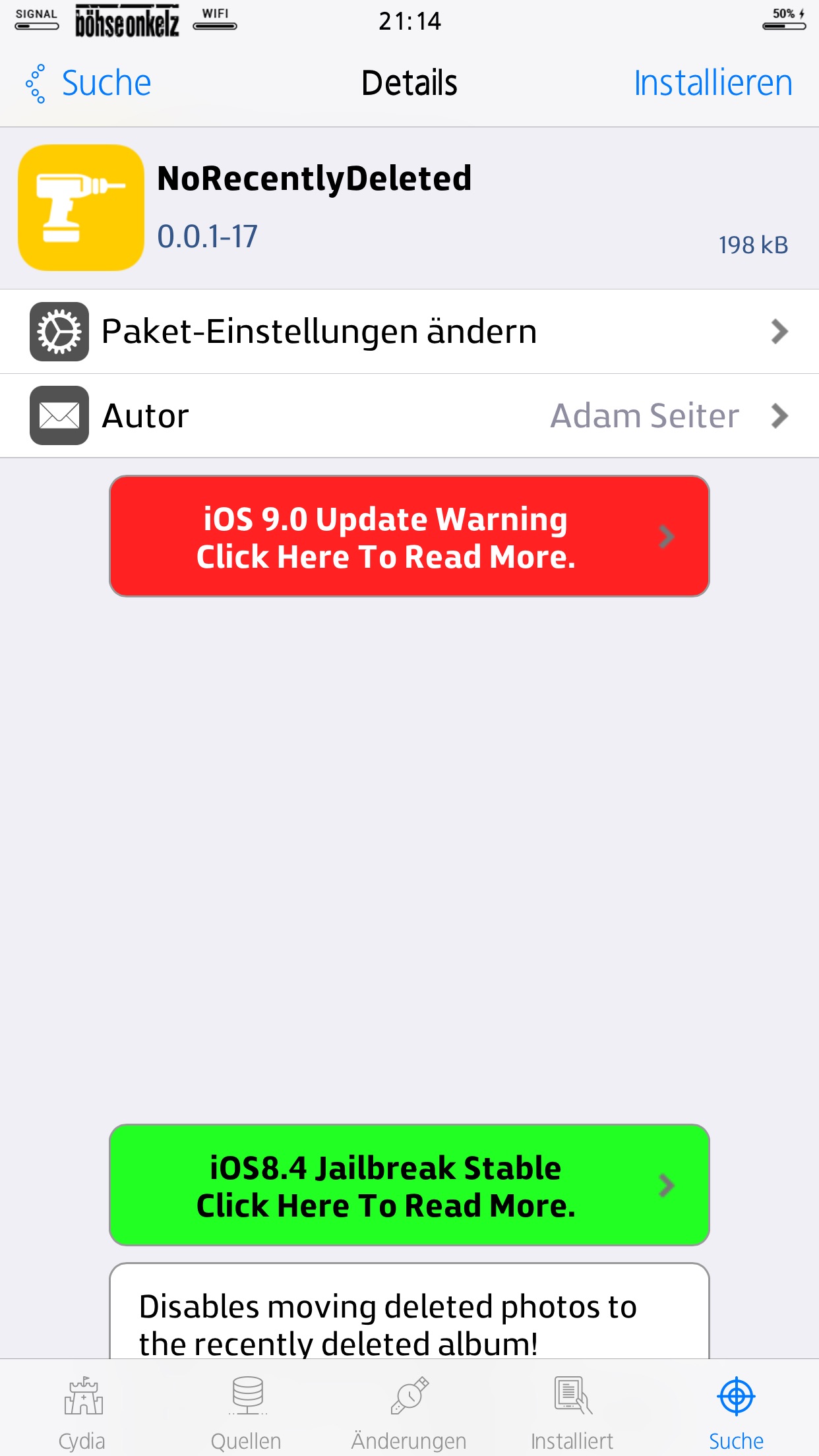Tap Installieren to install the package
Image resolution: width=819 pixels, height=1456 pixels.
click(712, 83)
